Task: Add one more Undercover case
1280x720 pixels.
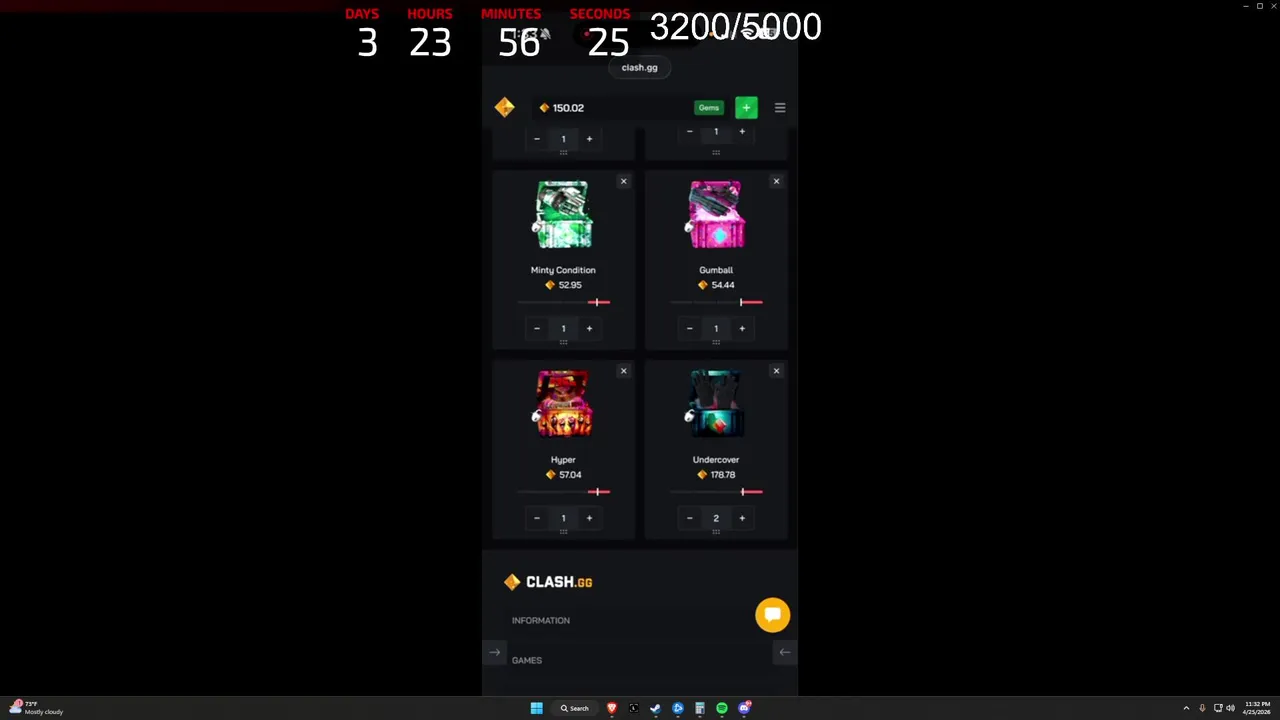Action: [x=742, y=518]
